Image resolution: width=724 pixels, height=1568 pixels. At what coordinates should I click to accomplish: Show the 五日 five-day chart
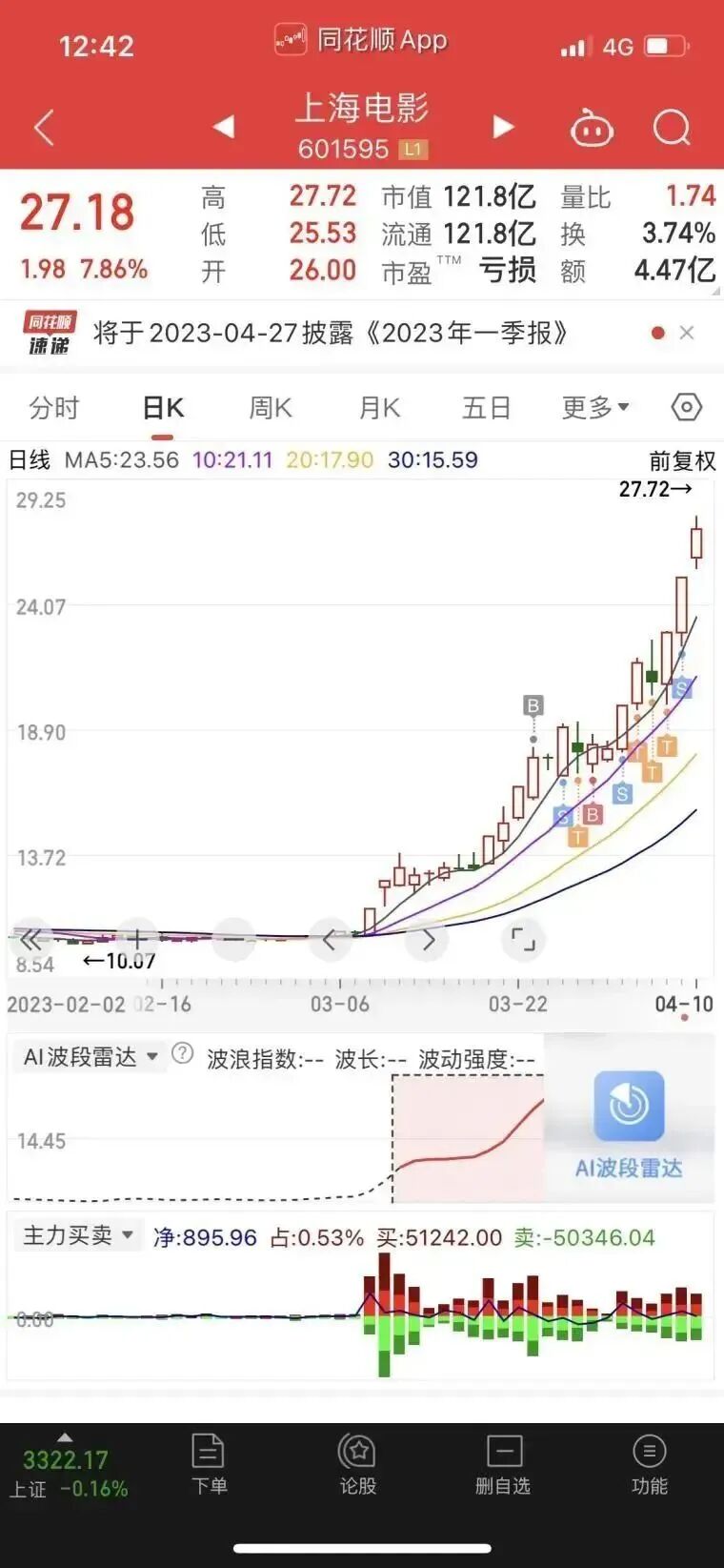(487, 408)
